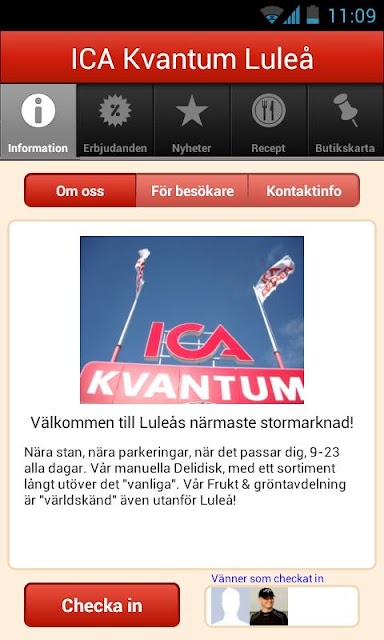Switch to För besökare section
This screenshot has width=384, height=640.
(192, 191)
